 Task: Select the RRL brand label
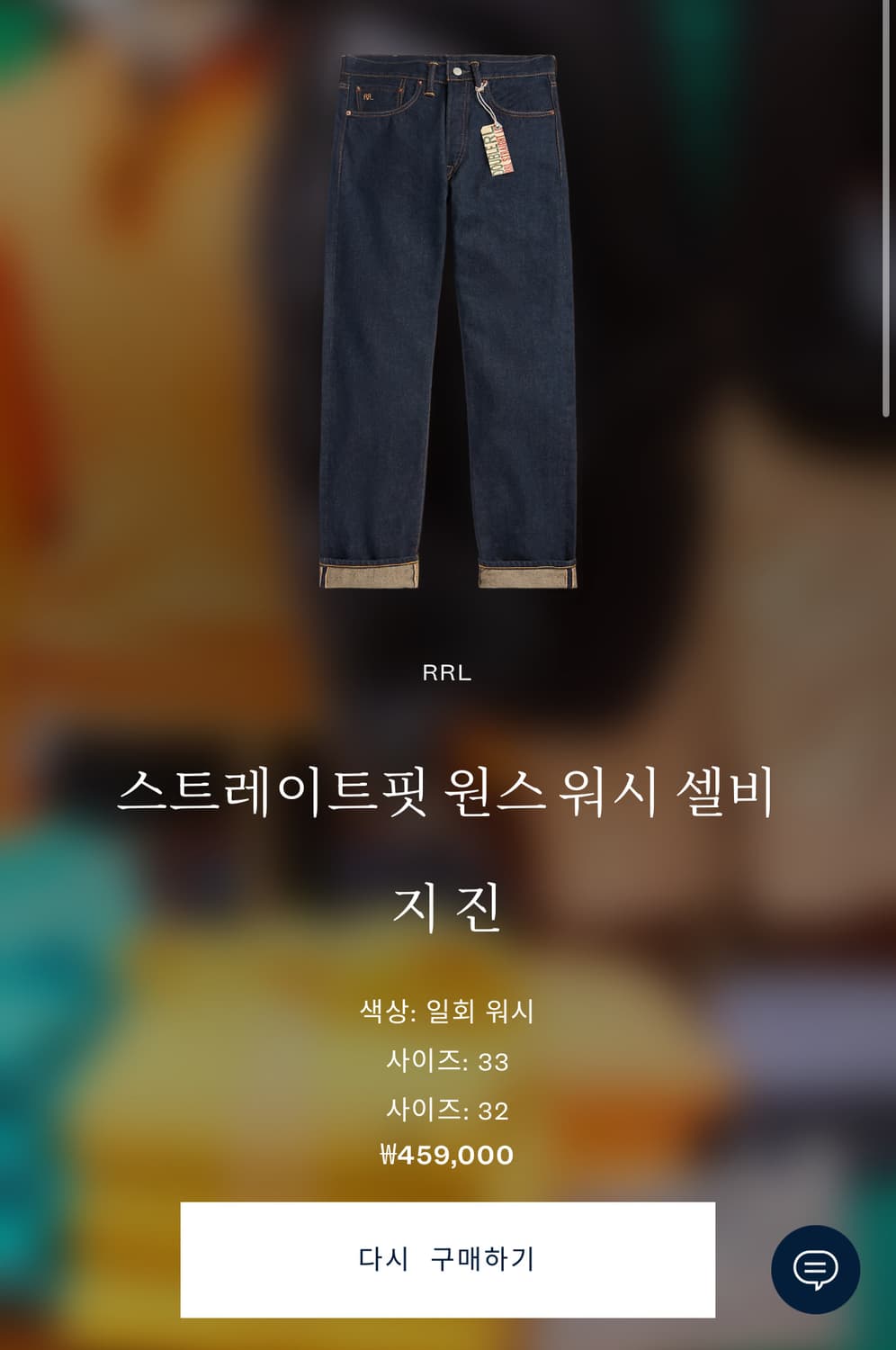(447, 670)
